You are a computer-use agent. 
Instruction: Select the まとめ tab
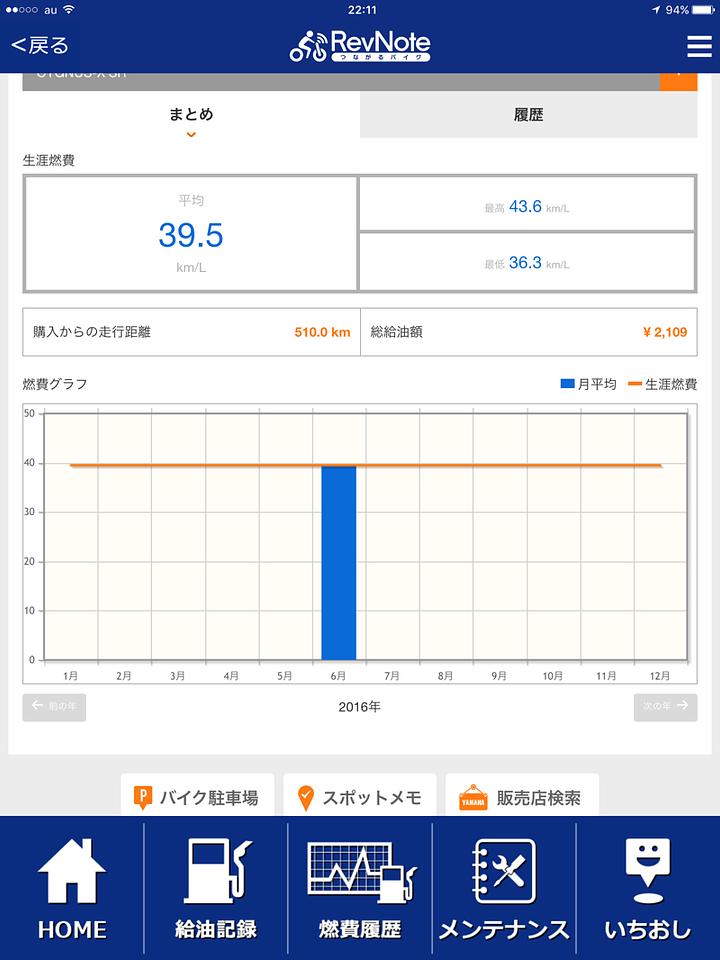(x=189, y=114)
